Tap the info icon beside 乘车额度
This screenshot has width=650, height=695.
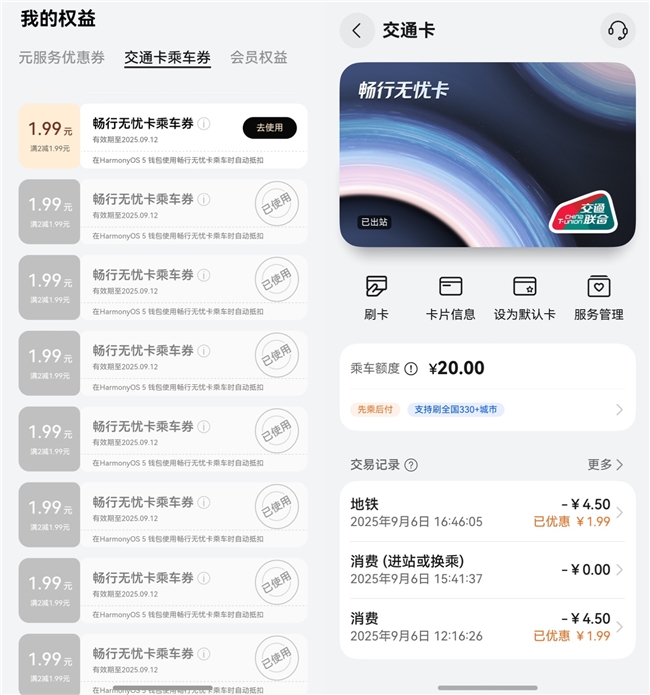pyautogui.click(x=411, y=369)
